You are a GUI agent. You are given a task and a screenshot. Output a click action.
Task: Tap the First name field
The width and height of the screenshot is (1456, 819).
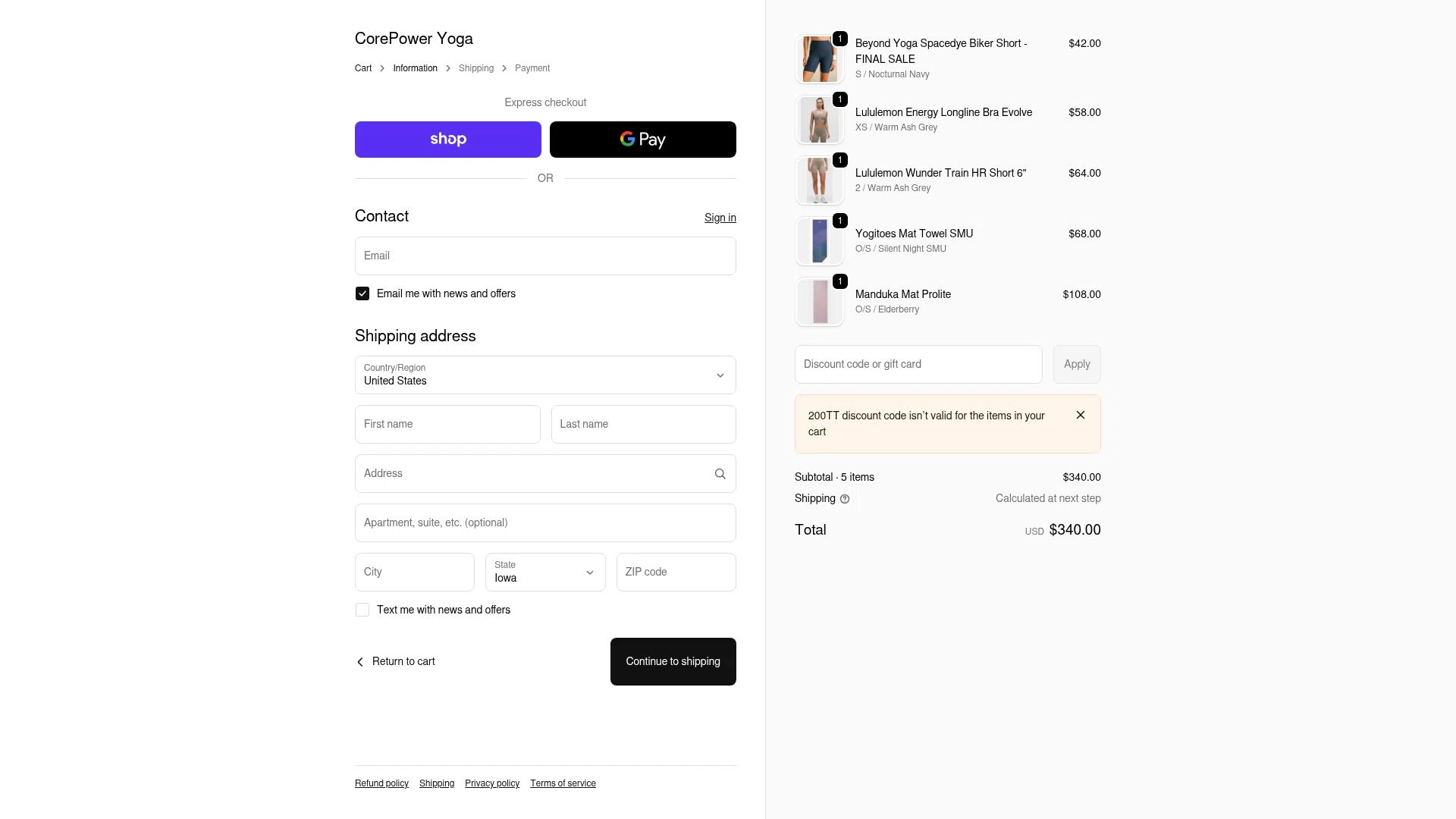[x=447, y=424]
